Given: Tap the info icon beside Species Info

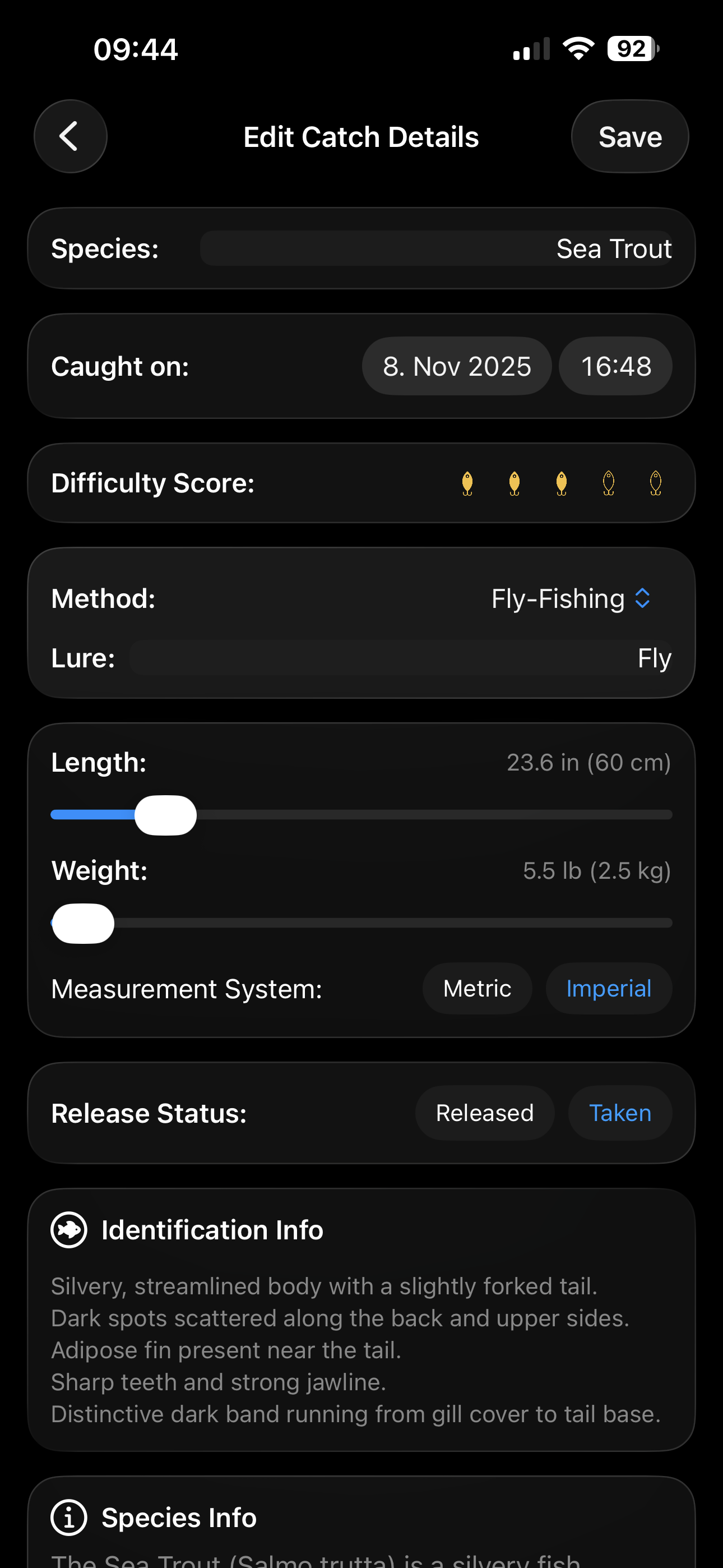Looking at the screenshot, I should tap(69, 1518).
